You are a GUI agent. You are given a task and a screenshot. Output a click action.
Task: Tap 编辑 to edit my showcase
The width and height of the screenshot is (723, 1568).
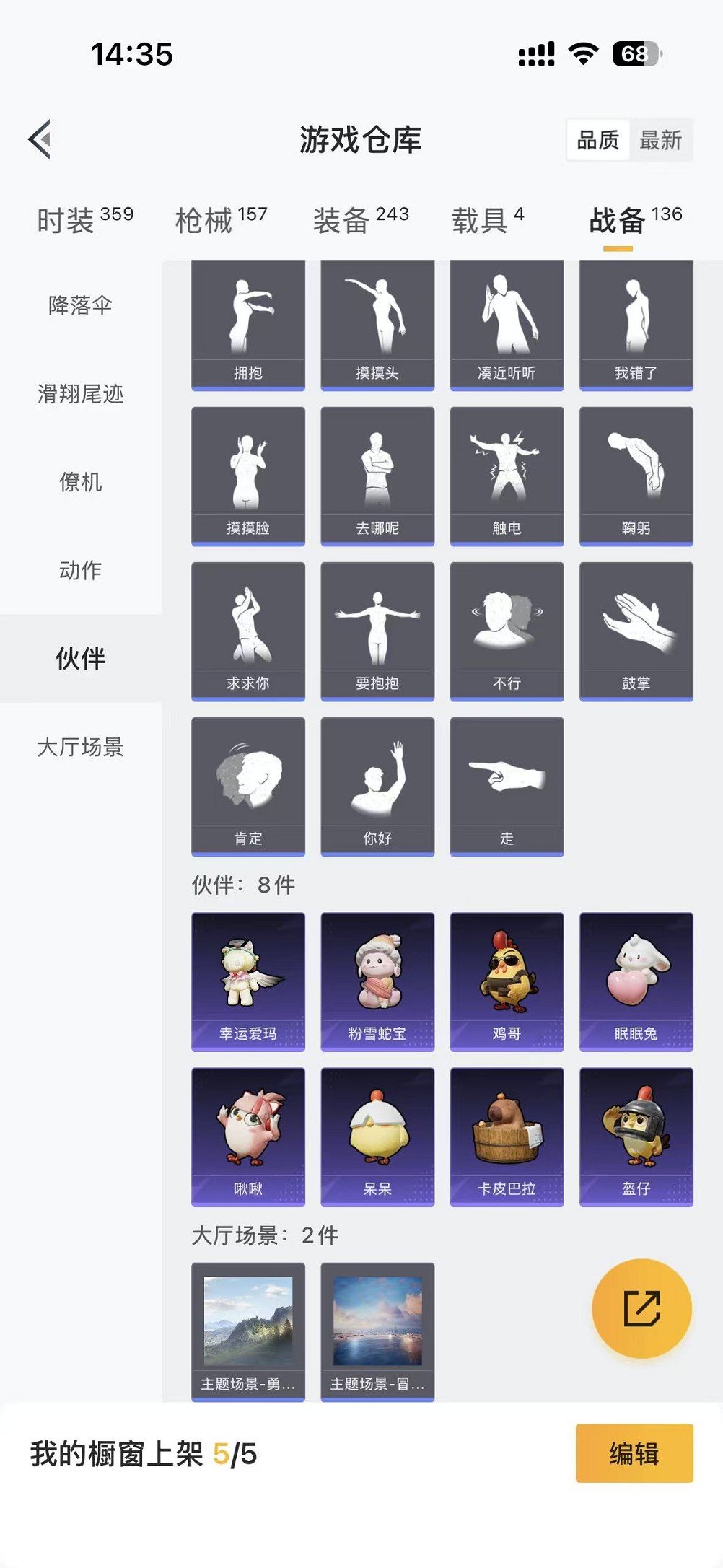[634, 1453]
